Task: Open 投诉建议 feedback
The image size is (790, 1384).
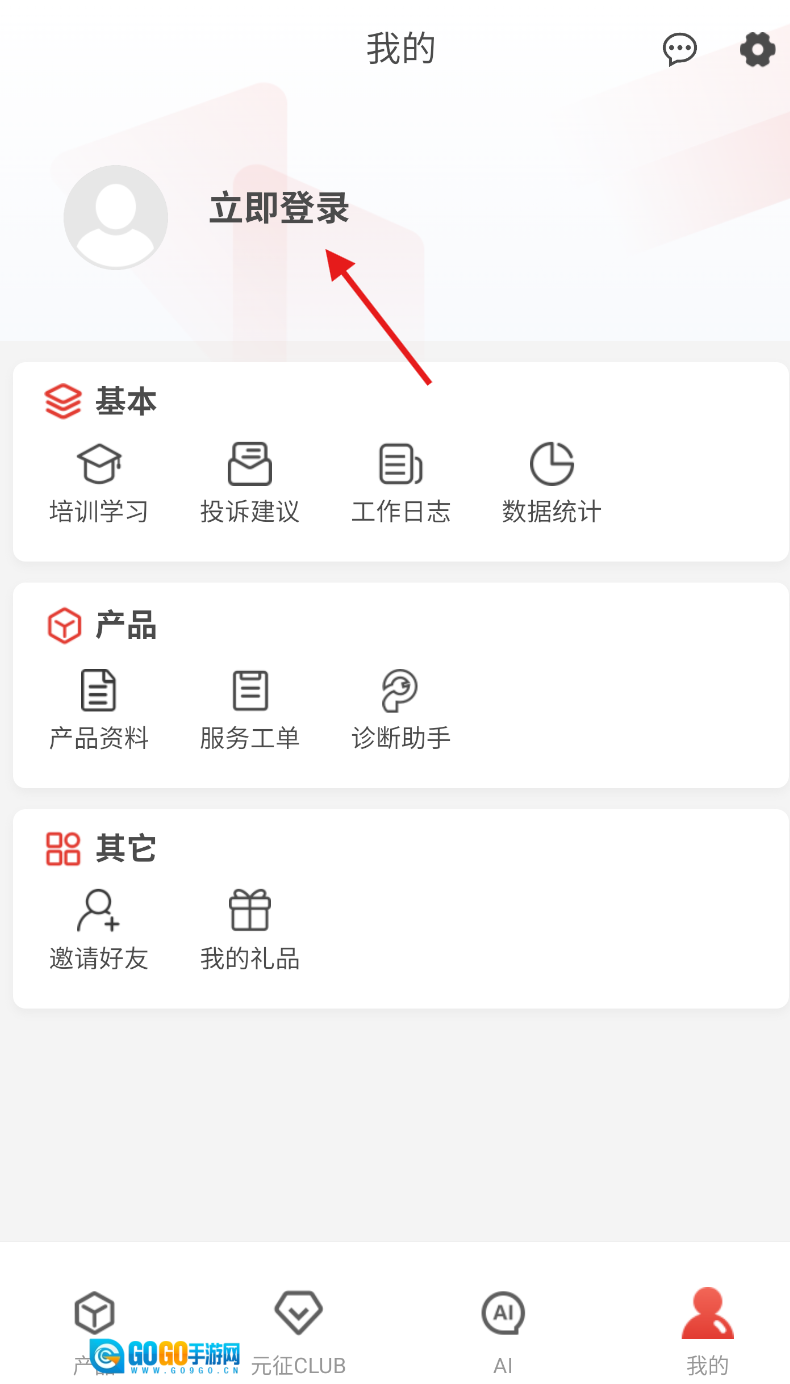Action: [250, 485]
